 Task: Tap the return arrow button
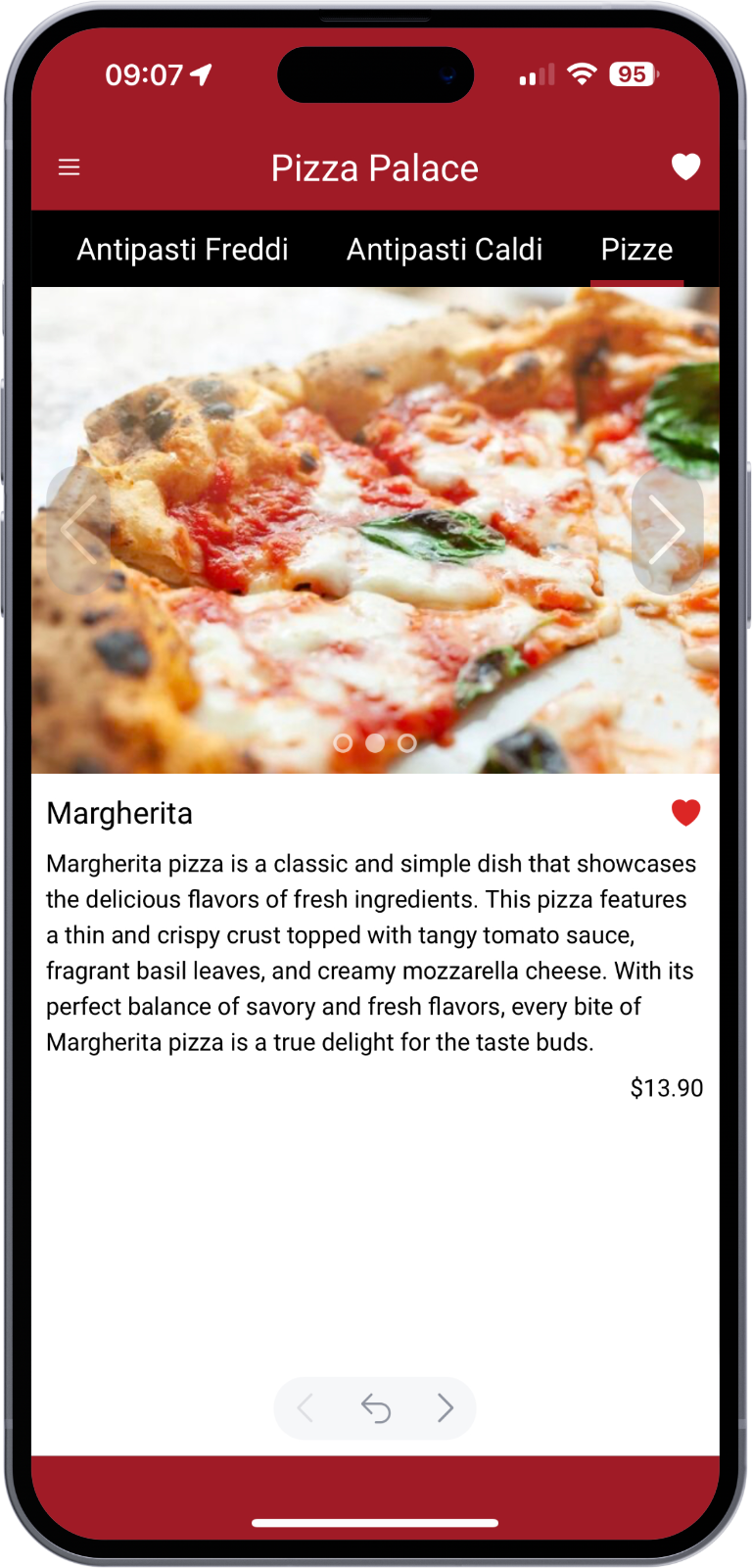click(x=376, y=1408)
